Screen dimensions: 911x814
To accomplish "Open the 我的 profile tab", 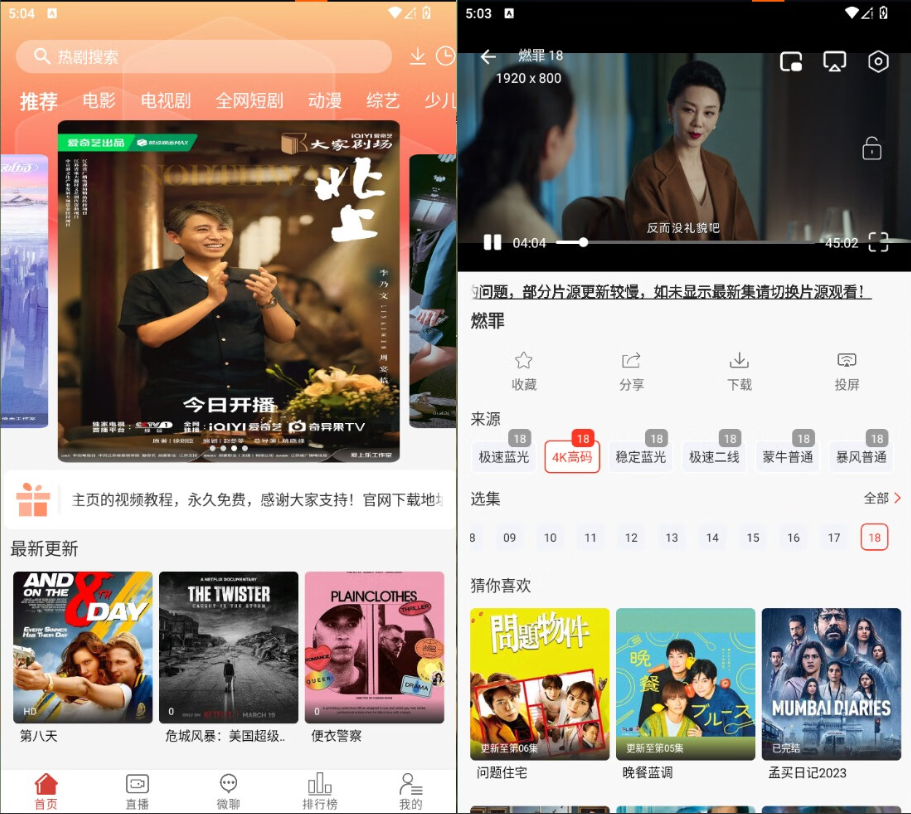I will [410, 791].
